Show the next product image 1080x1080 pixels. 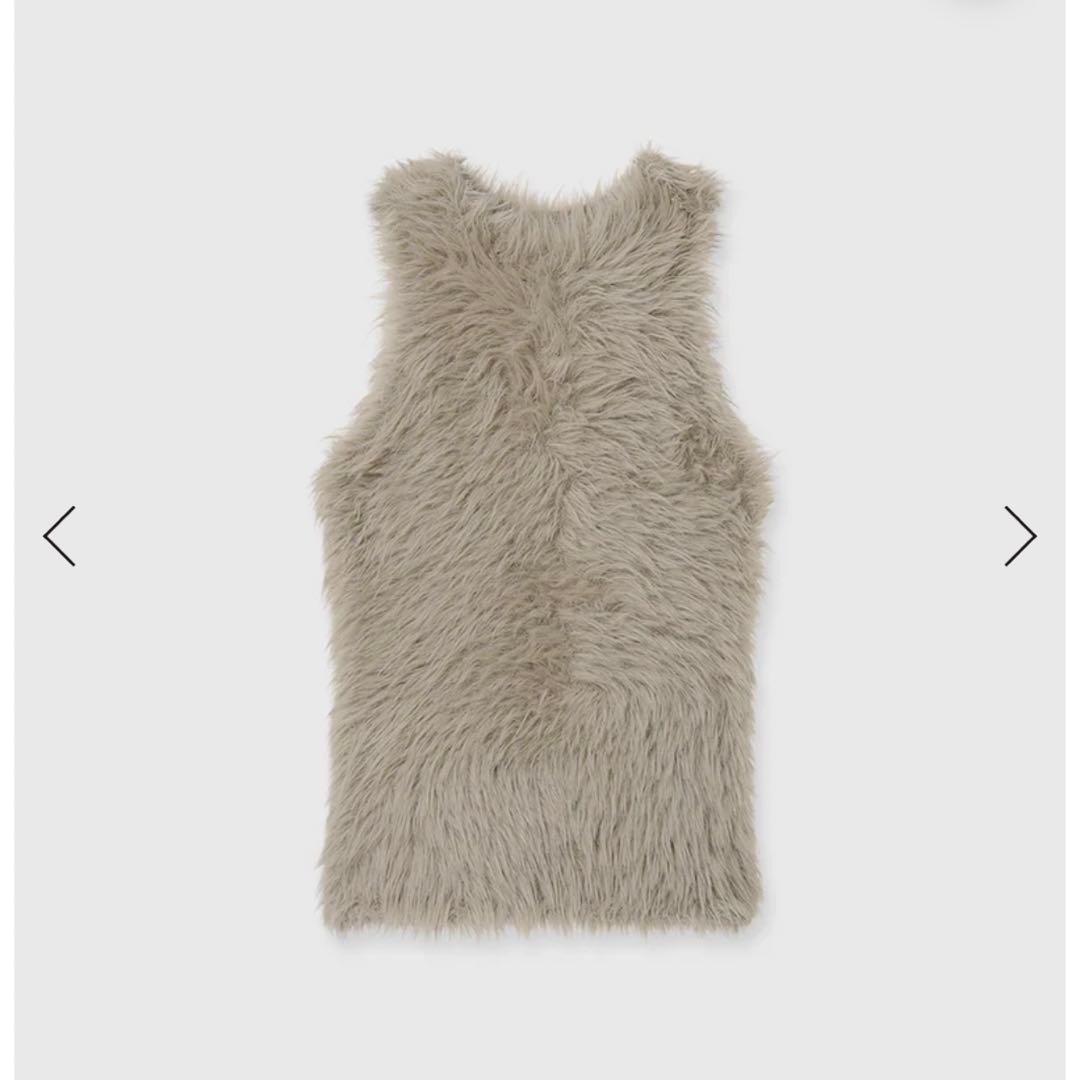pyautogui.click(x=1020, y=536)
